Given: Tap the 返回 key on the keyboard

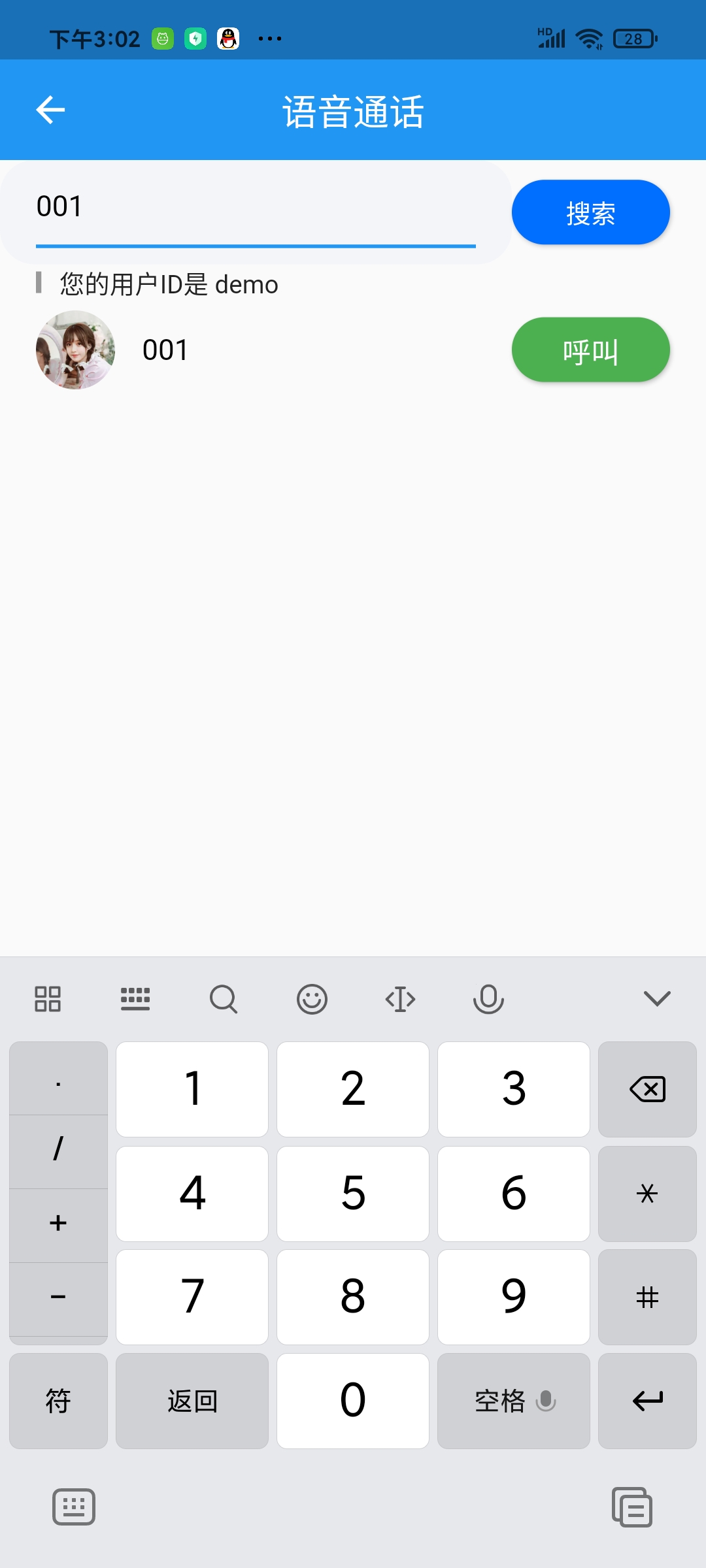Looking at the screenshot, I should (192, 1401).
